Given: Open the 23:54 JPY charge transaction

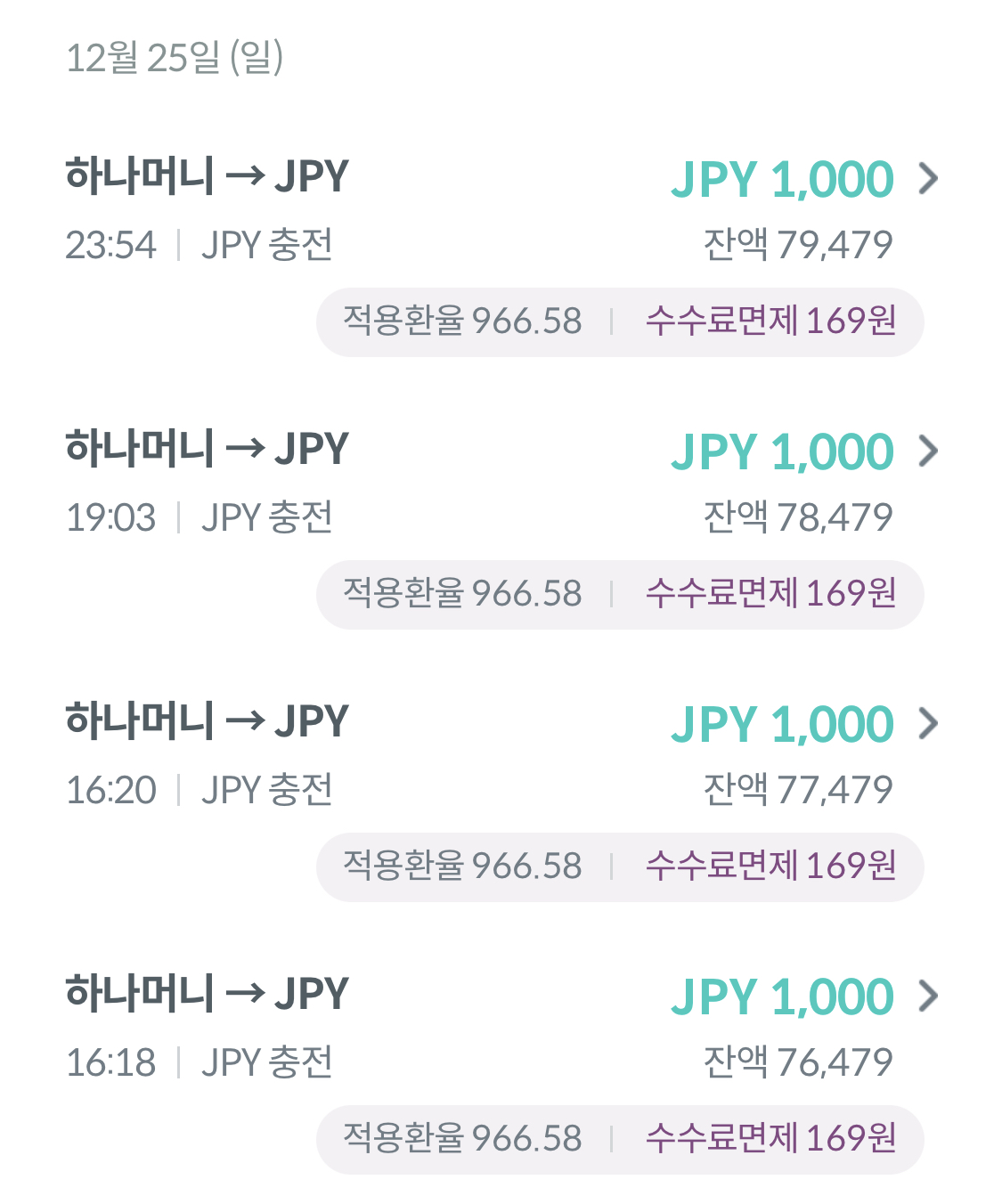Looking at the screenshot, I should (927, 179).
